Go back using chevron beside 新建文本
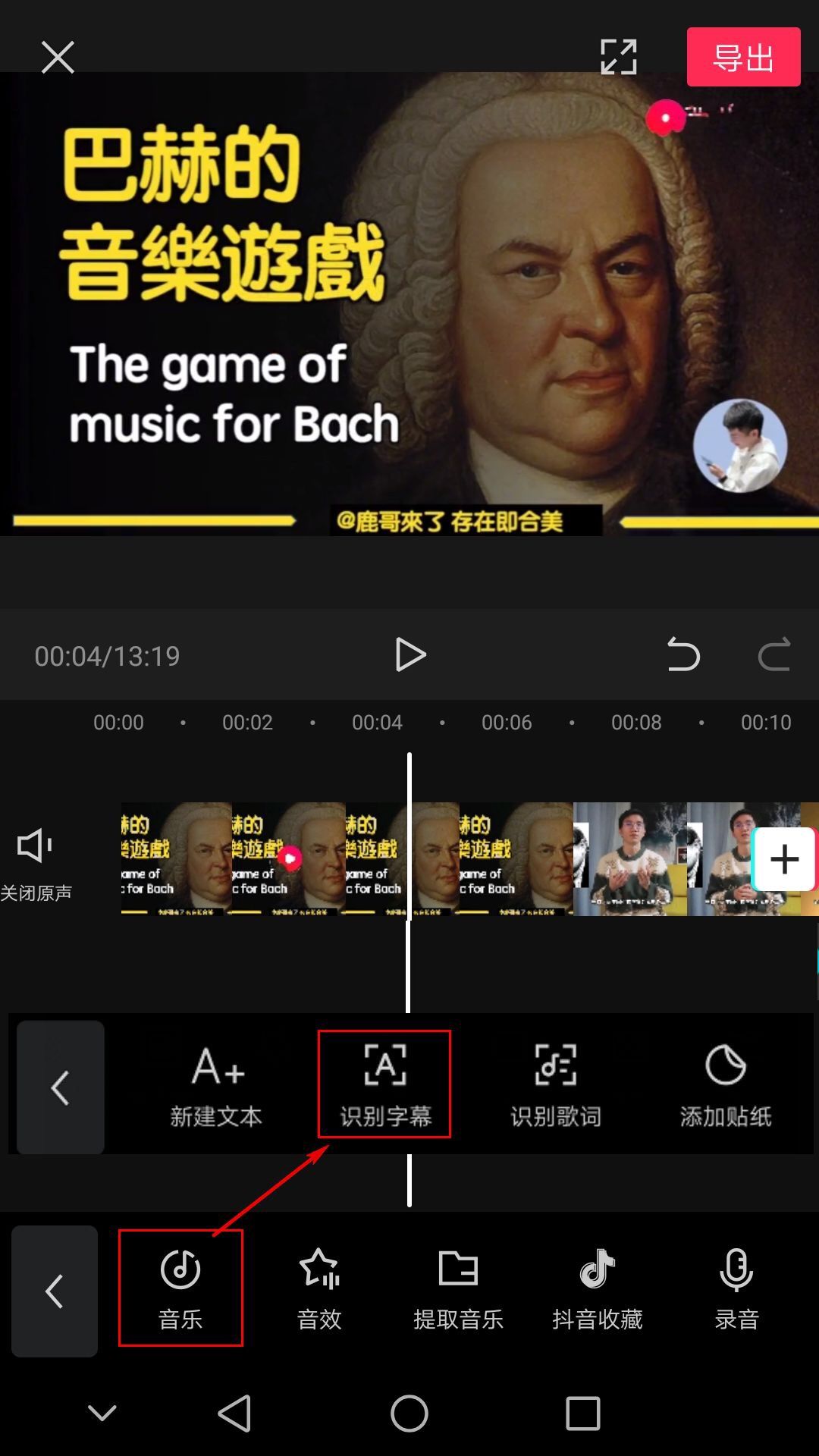819x1456 pixels. click(61, 1087)
